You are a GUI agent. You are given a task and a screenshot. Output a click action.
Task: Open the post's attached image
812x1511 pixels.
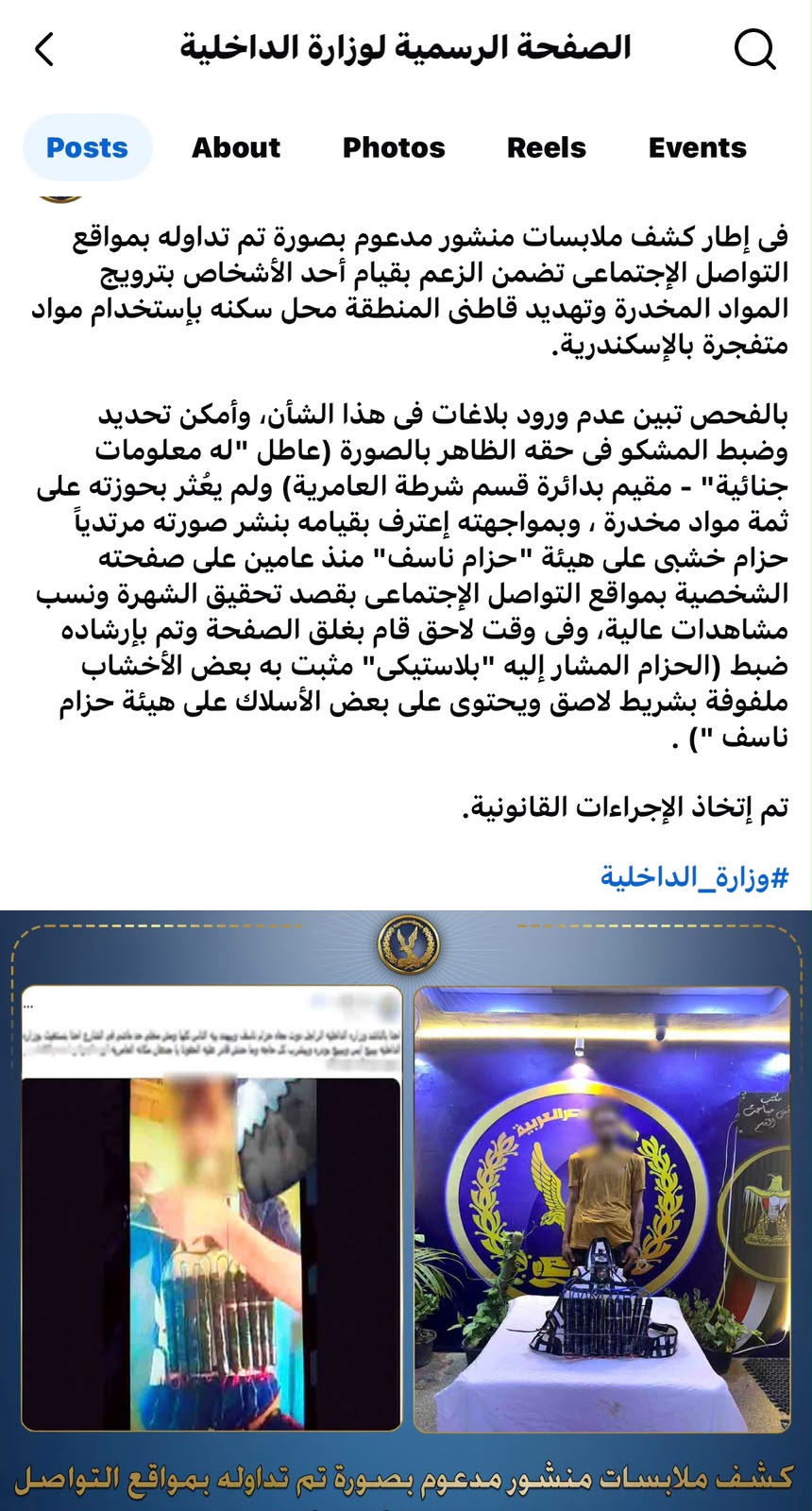pyautogui.click(x=406, y=1211)
